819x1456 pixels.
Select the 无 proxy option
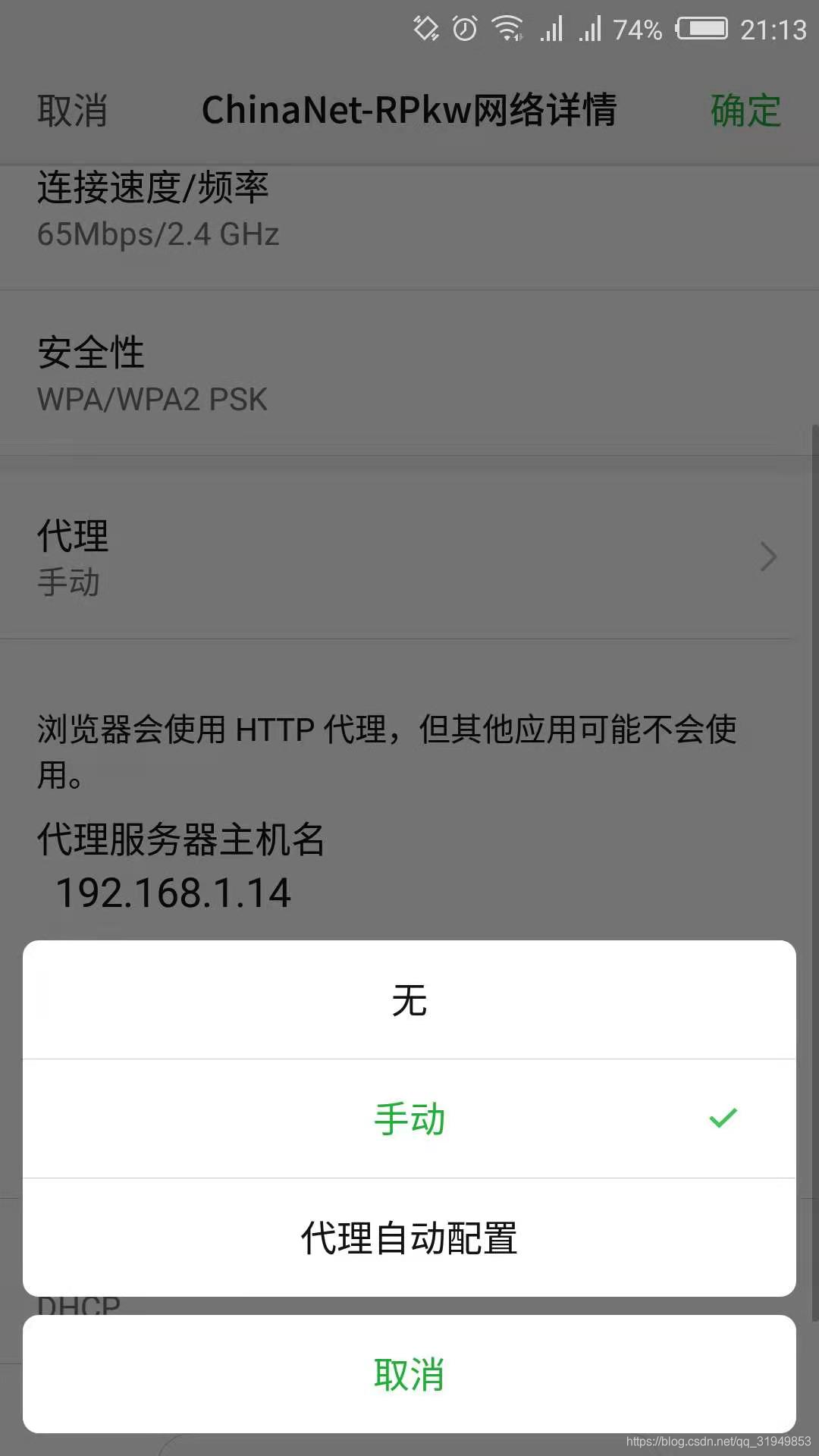[409, 999]
